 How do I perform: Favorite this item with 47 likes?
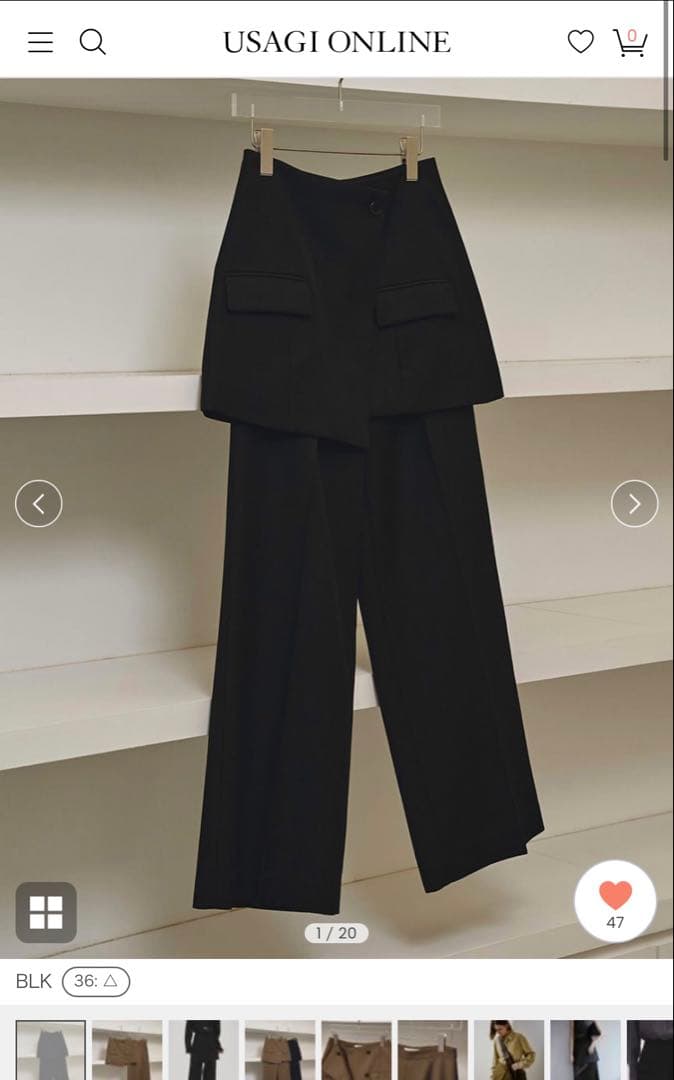615,900
